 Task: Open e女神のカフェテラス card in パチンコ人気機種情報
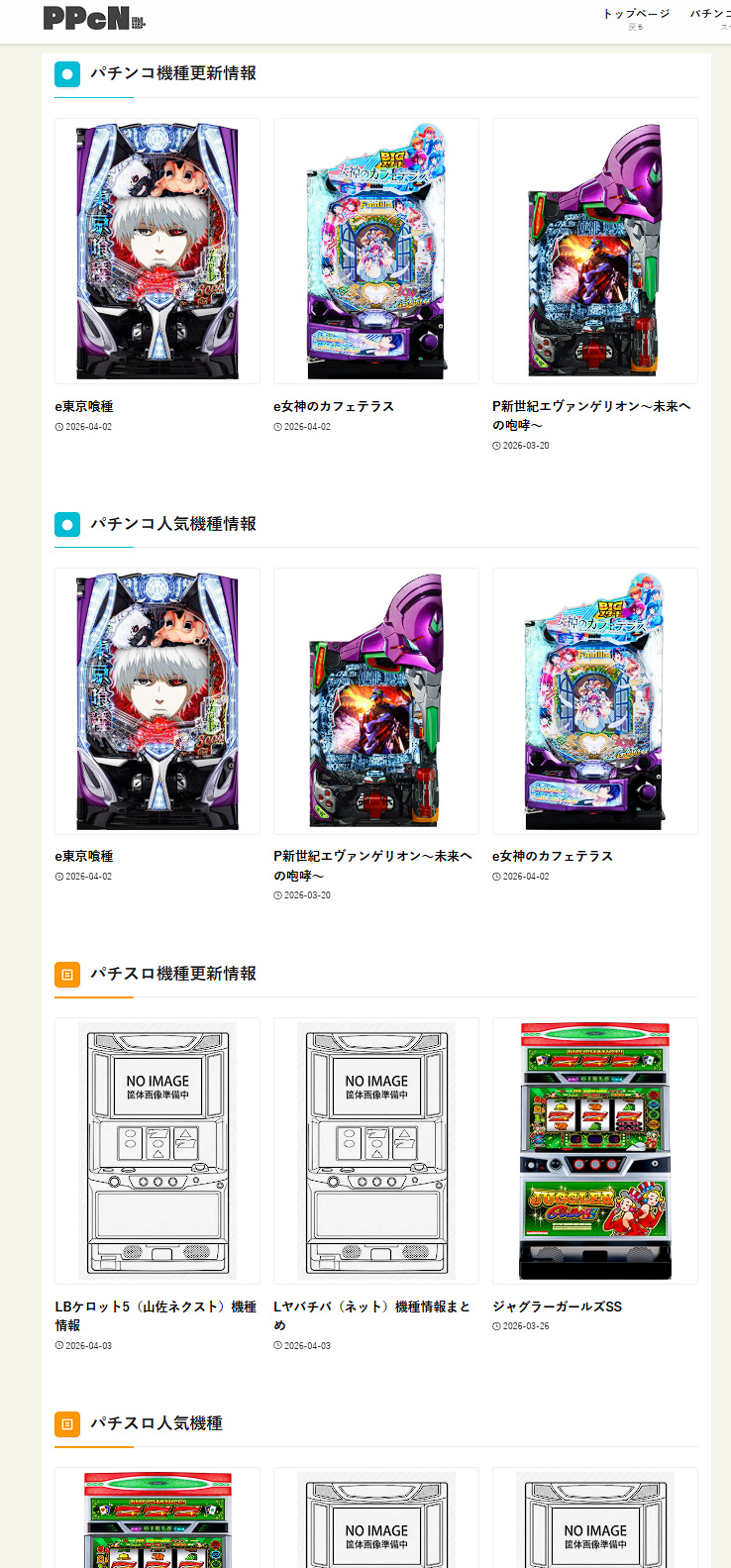coord(595,701)
